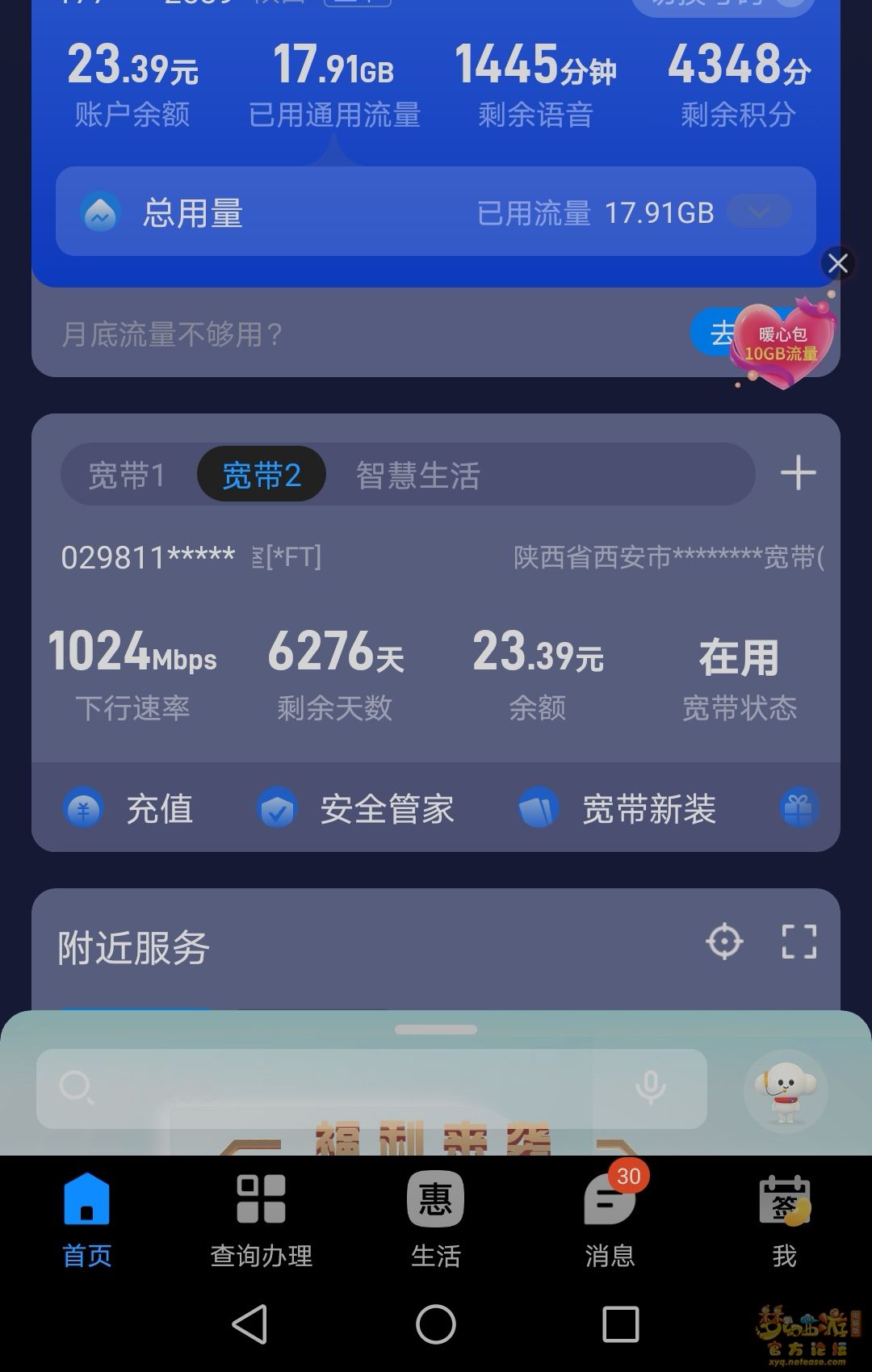872x1372 pixels.
Task: Start voice search with the microphone
Action: [651, 1089]
